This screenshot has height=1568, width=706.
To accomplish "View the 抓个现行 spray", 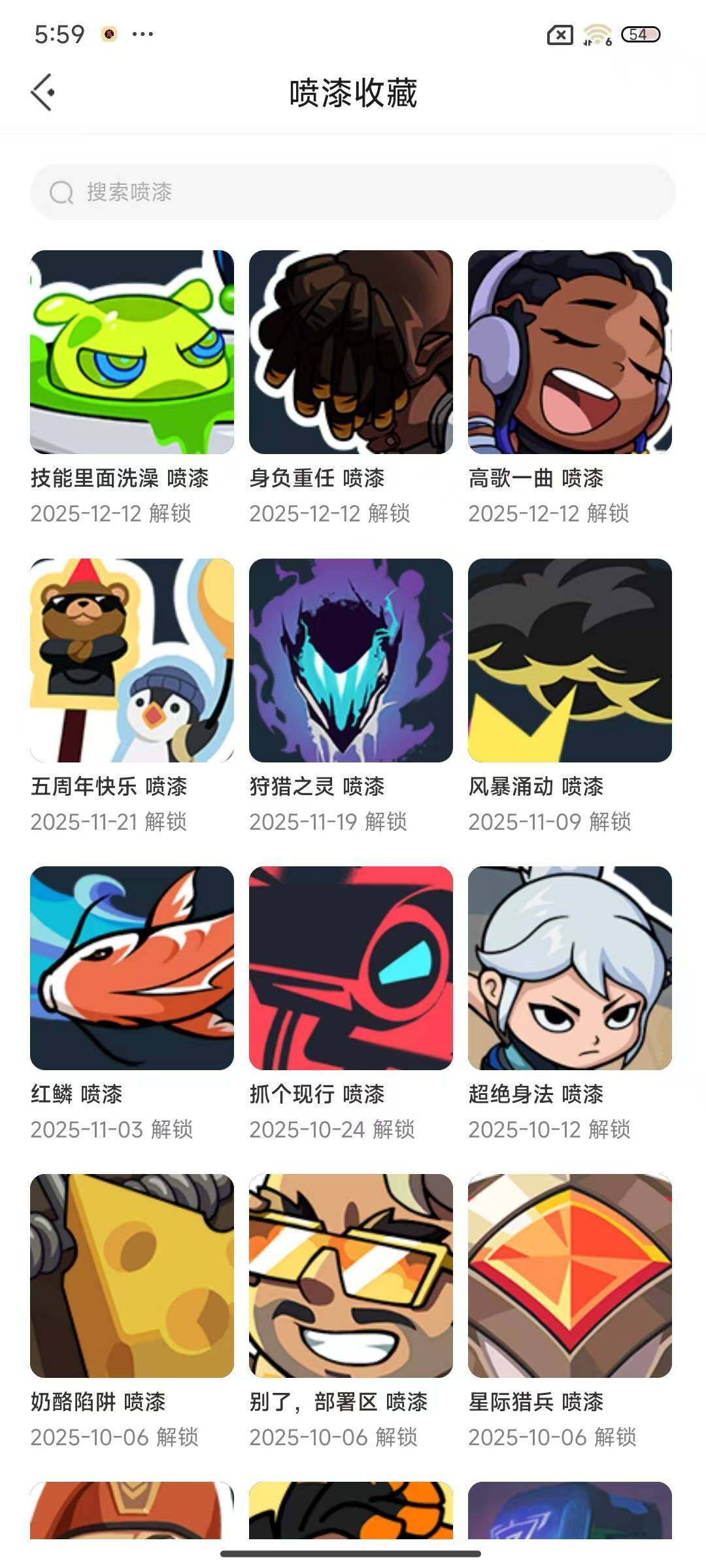I will point(351,968).
